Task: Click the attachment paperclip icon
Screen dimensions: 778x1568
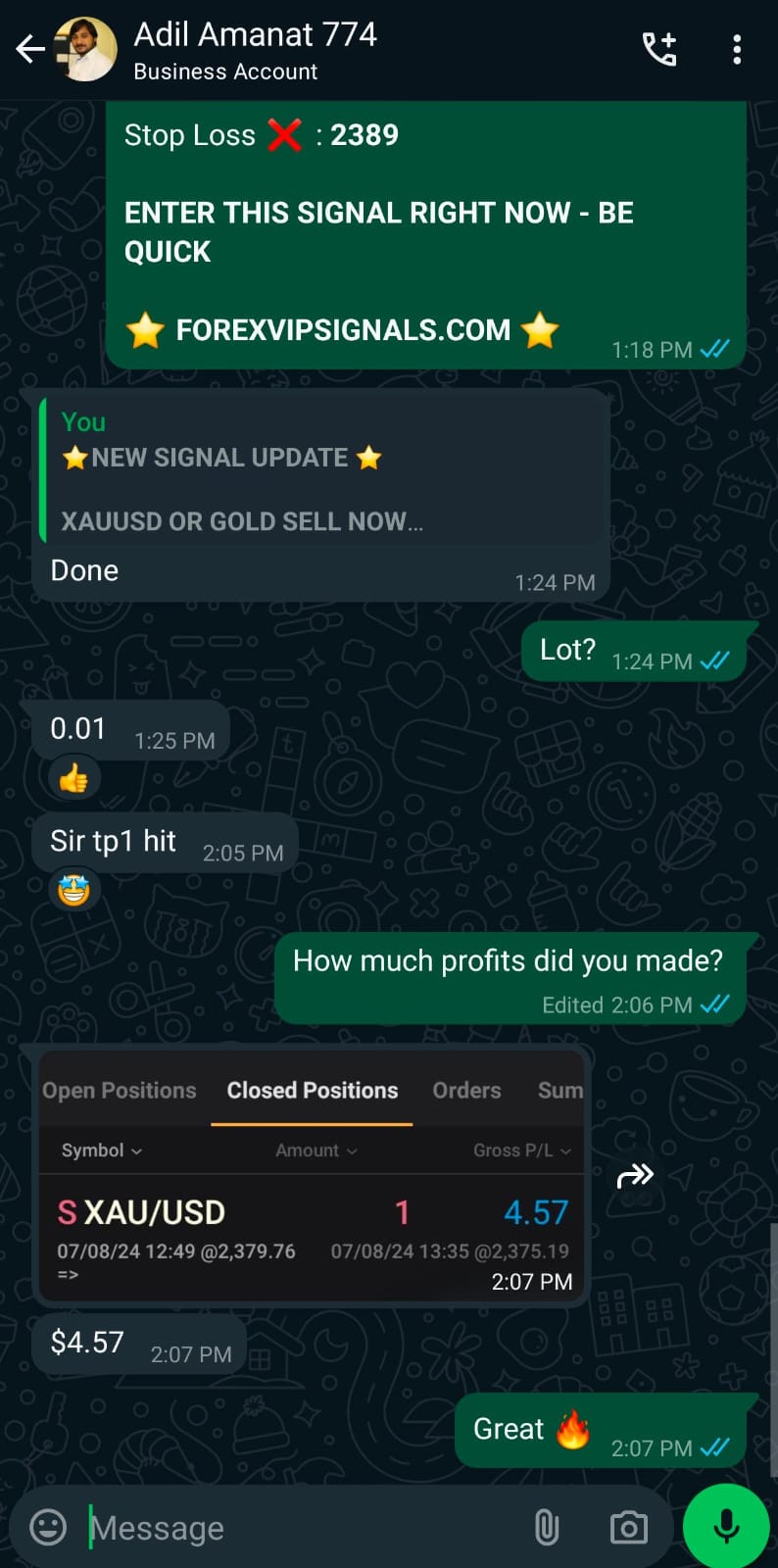Action: 546,1526
